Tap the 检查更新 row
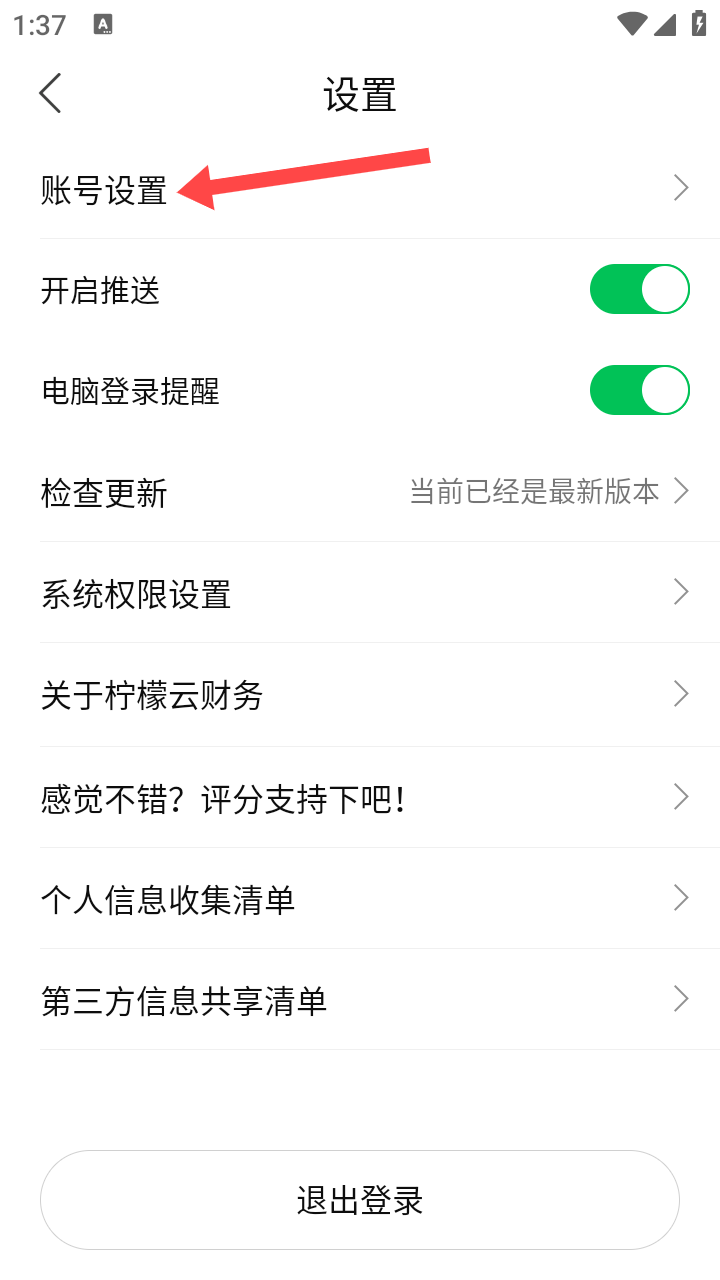Viewport: 720px width, 1280px height. [360, 492]
